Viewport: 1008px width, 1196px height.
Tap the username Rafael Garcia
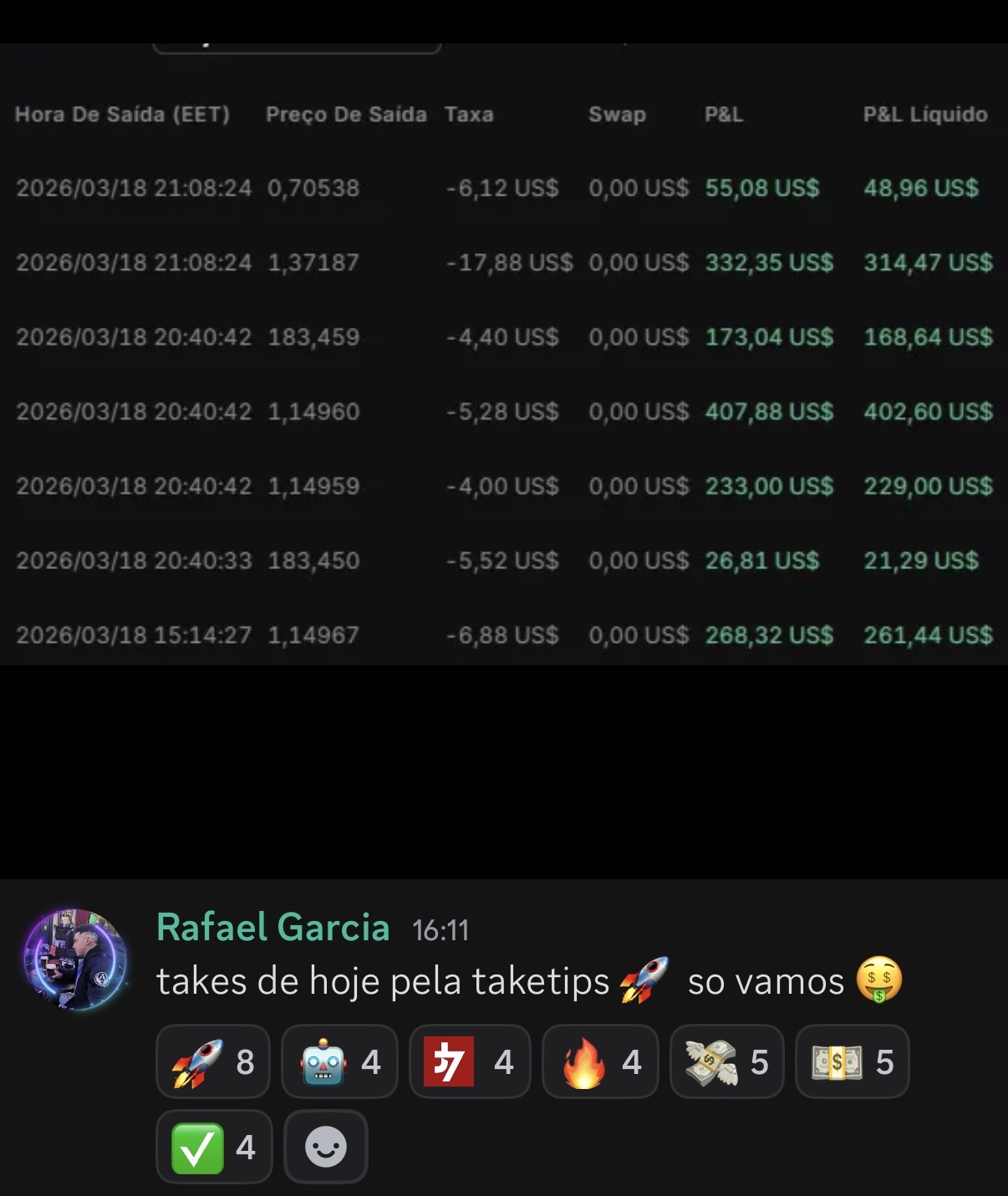(272, 928)
